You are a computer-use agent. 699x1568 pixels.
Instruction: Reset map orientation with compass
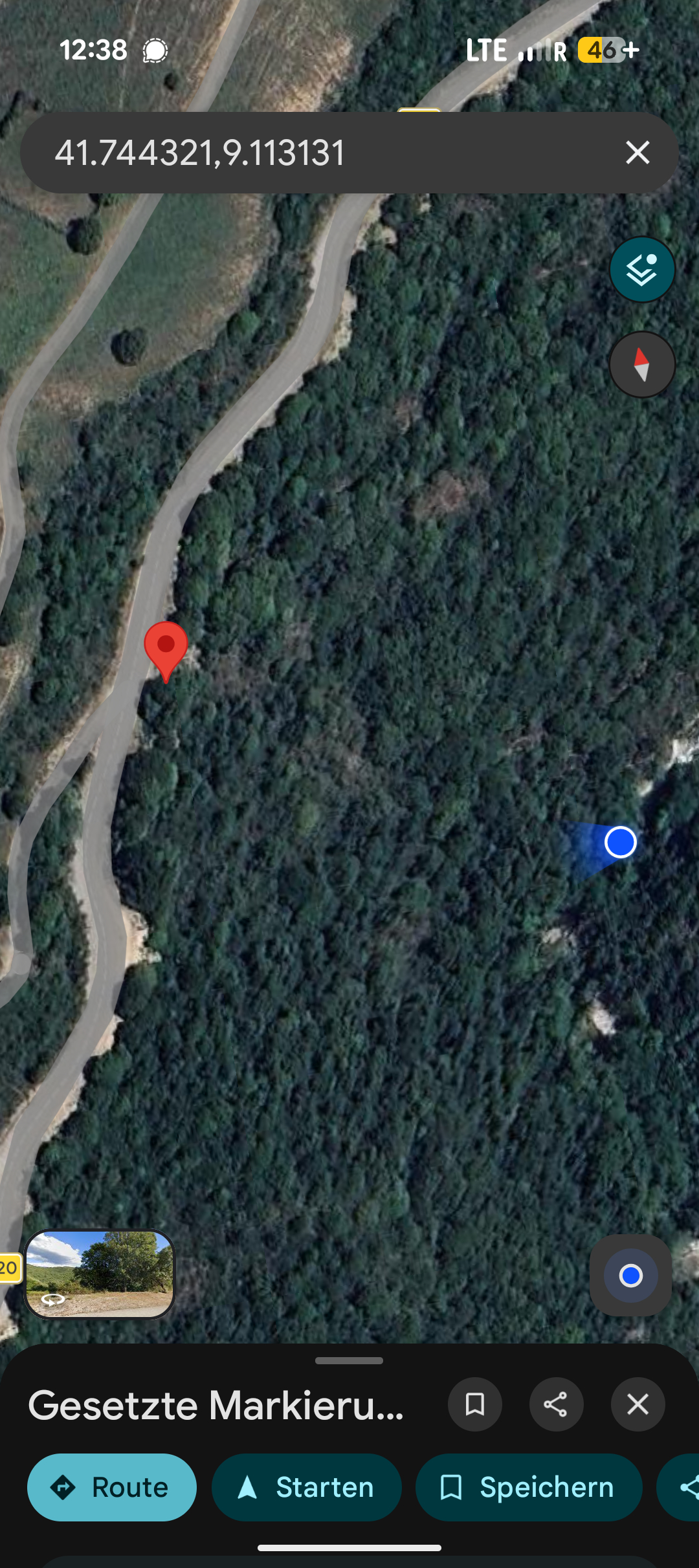click(x=642, y=364)
